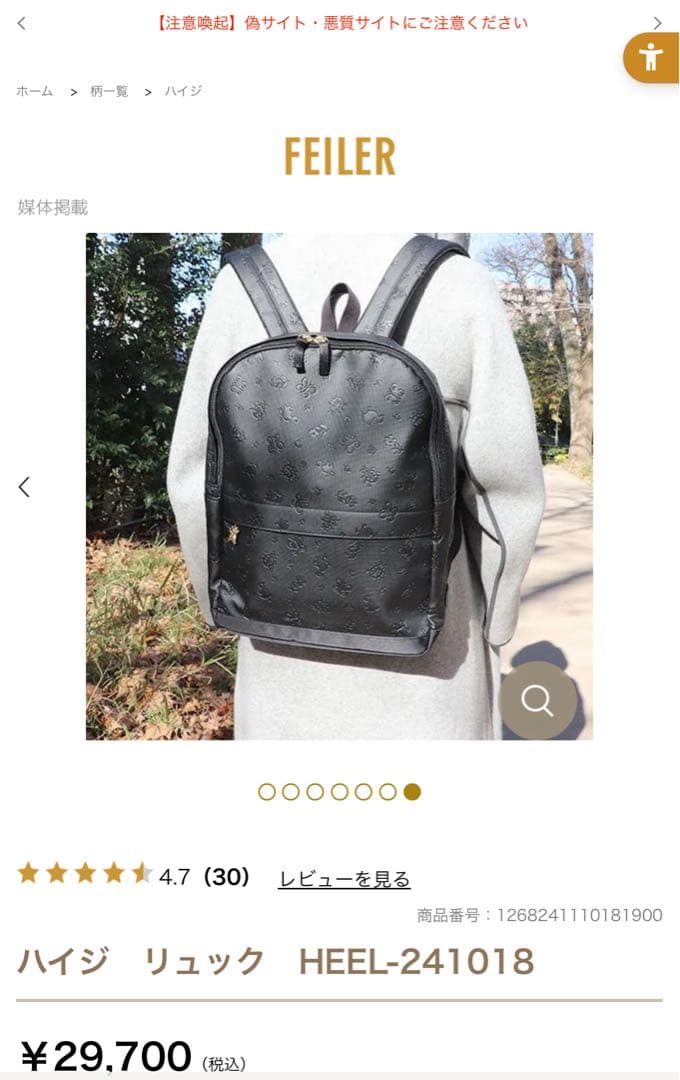Open レビューを見る to read reviews
The image size is (680, 1080).
(x=344, y=879)
